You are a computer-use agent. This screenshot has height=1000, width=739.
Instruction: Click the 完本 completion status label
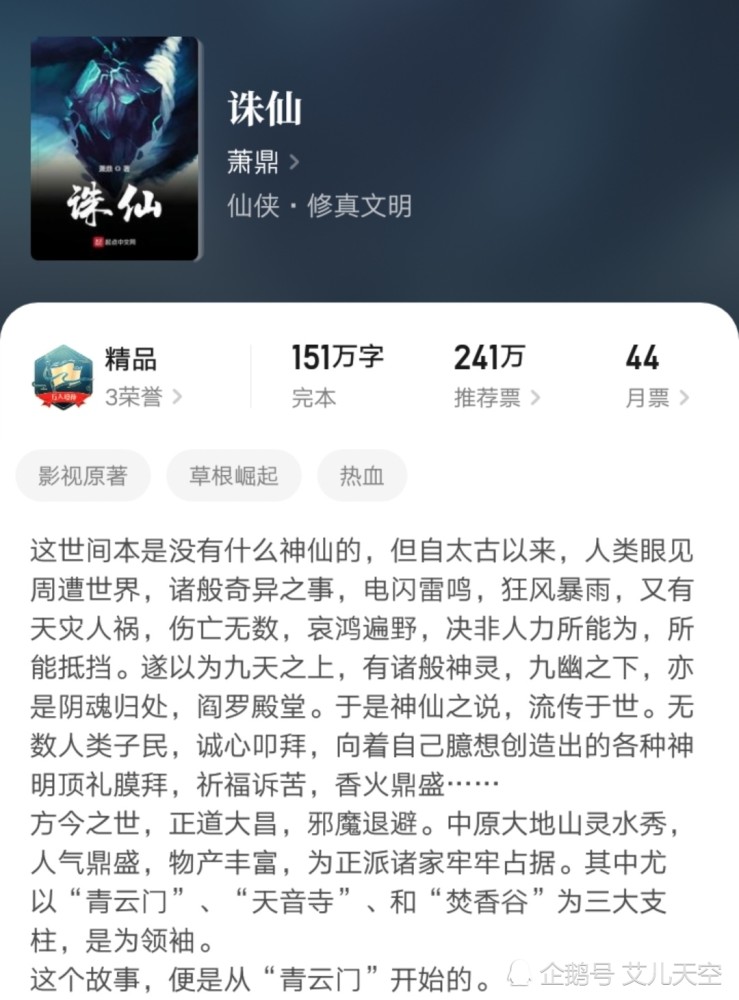(314, 397)
